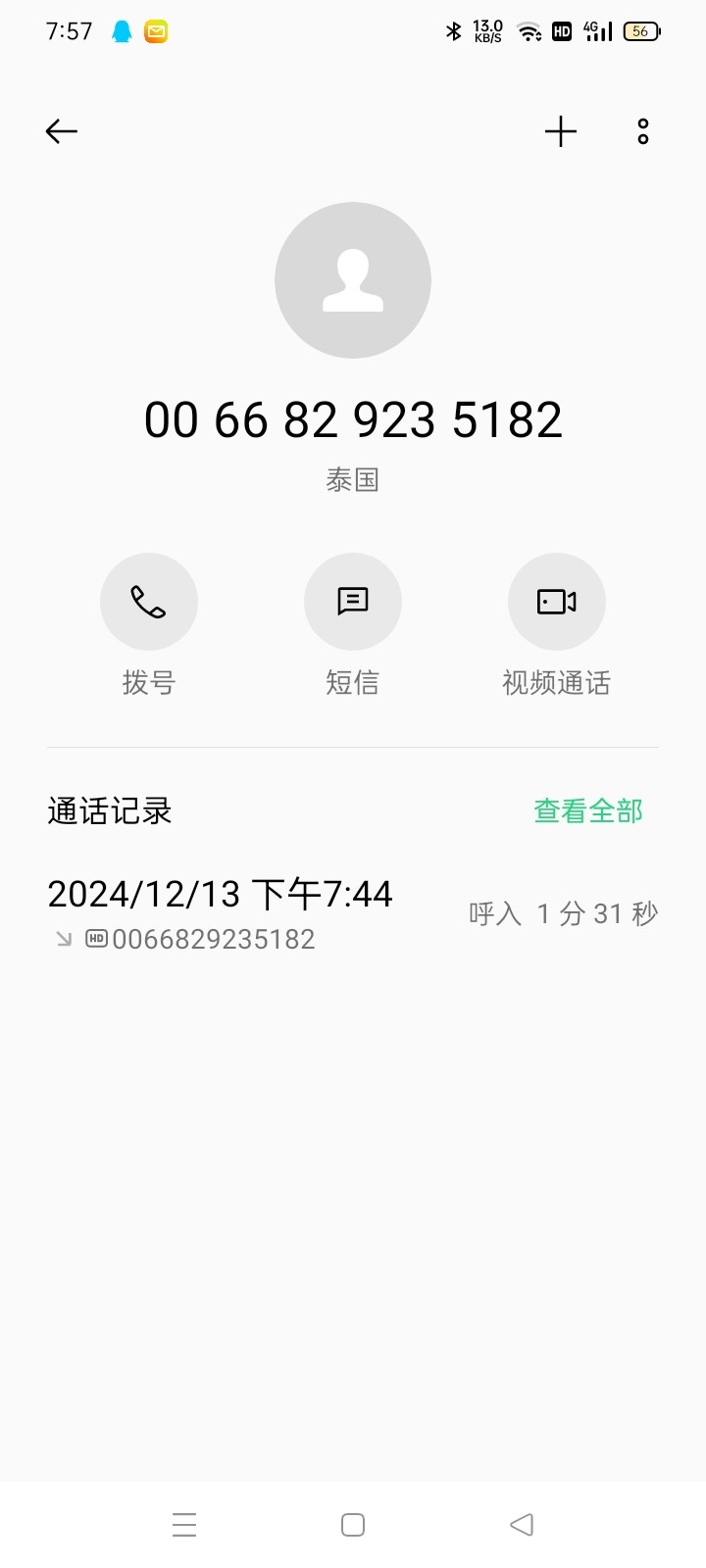Open the 2024/12/13 incoming call record
This screenshot has width=706, height=1568.
pos(353,913)
